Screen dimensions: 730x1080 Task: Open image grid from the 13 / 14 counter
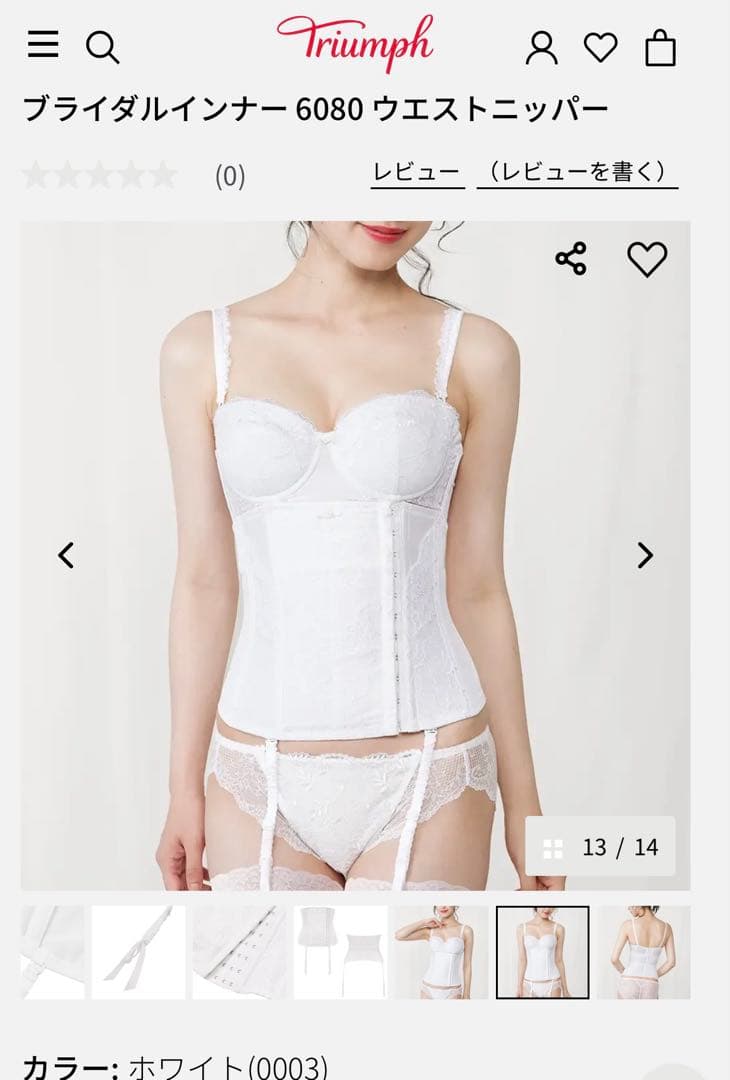click(x=601, y=847)
